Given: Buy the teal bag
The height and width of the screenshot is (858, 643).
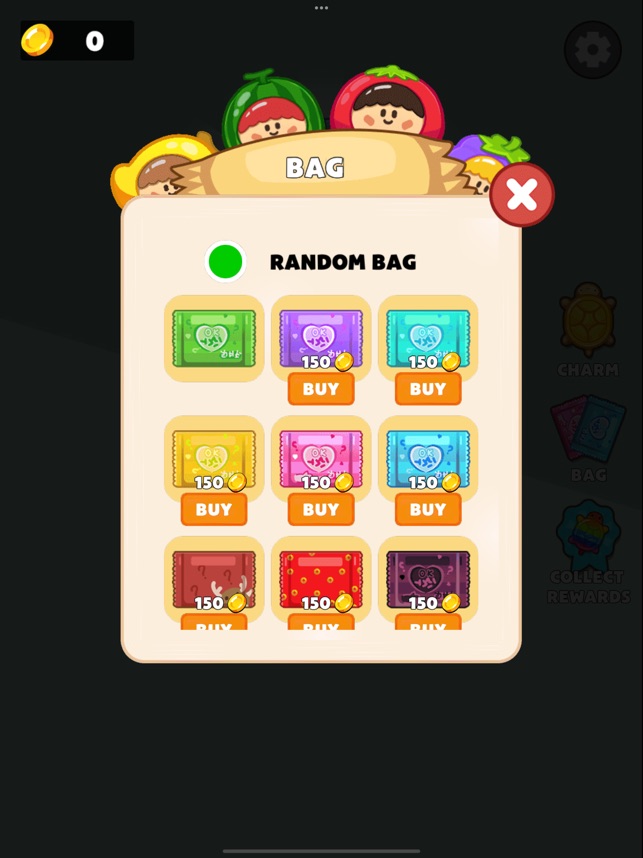Looking at the screenshot, I should [x=428, y=389].
